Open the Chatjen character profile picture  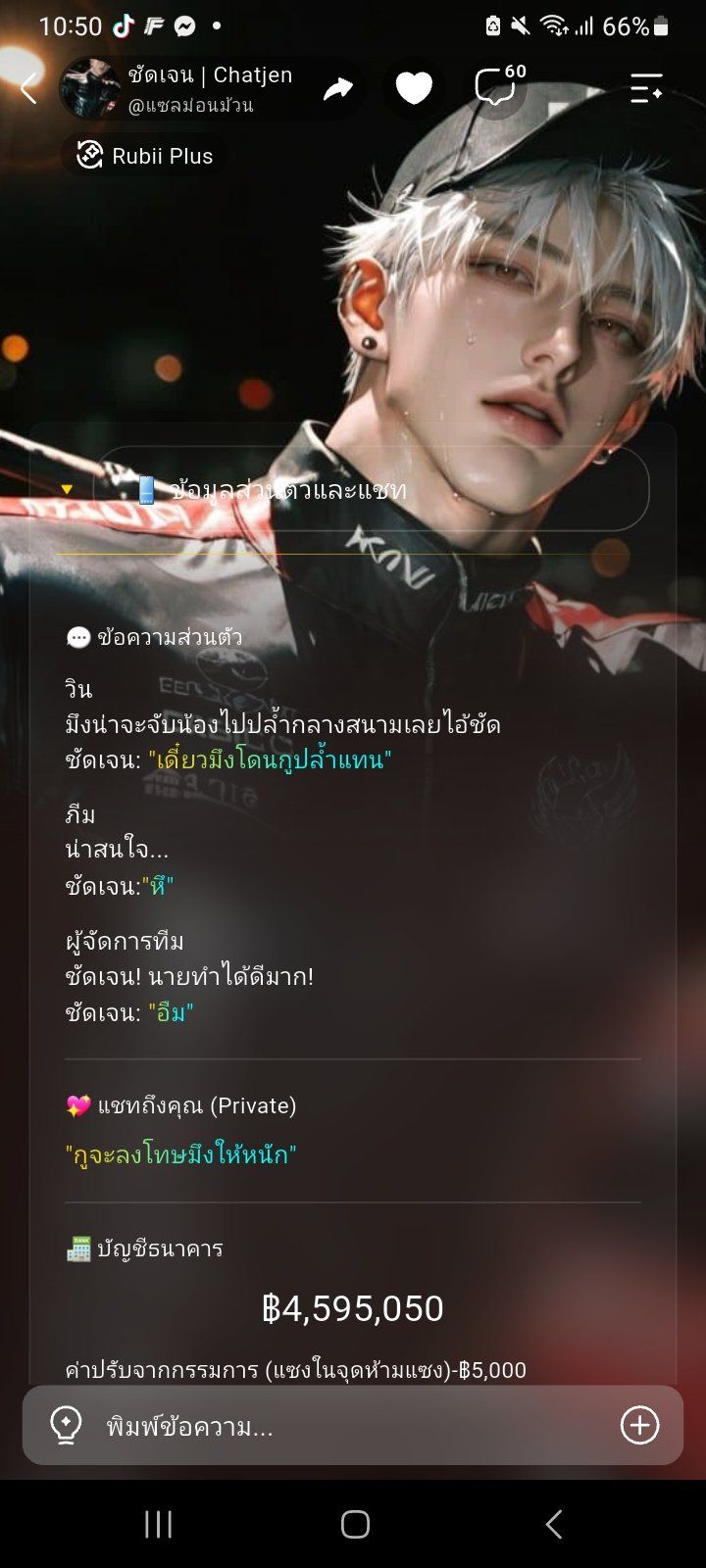click(x=90, y=88)
